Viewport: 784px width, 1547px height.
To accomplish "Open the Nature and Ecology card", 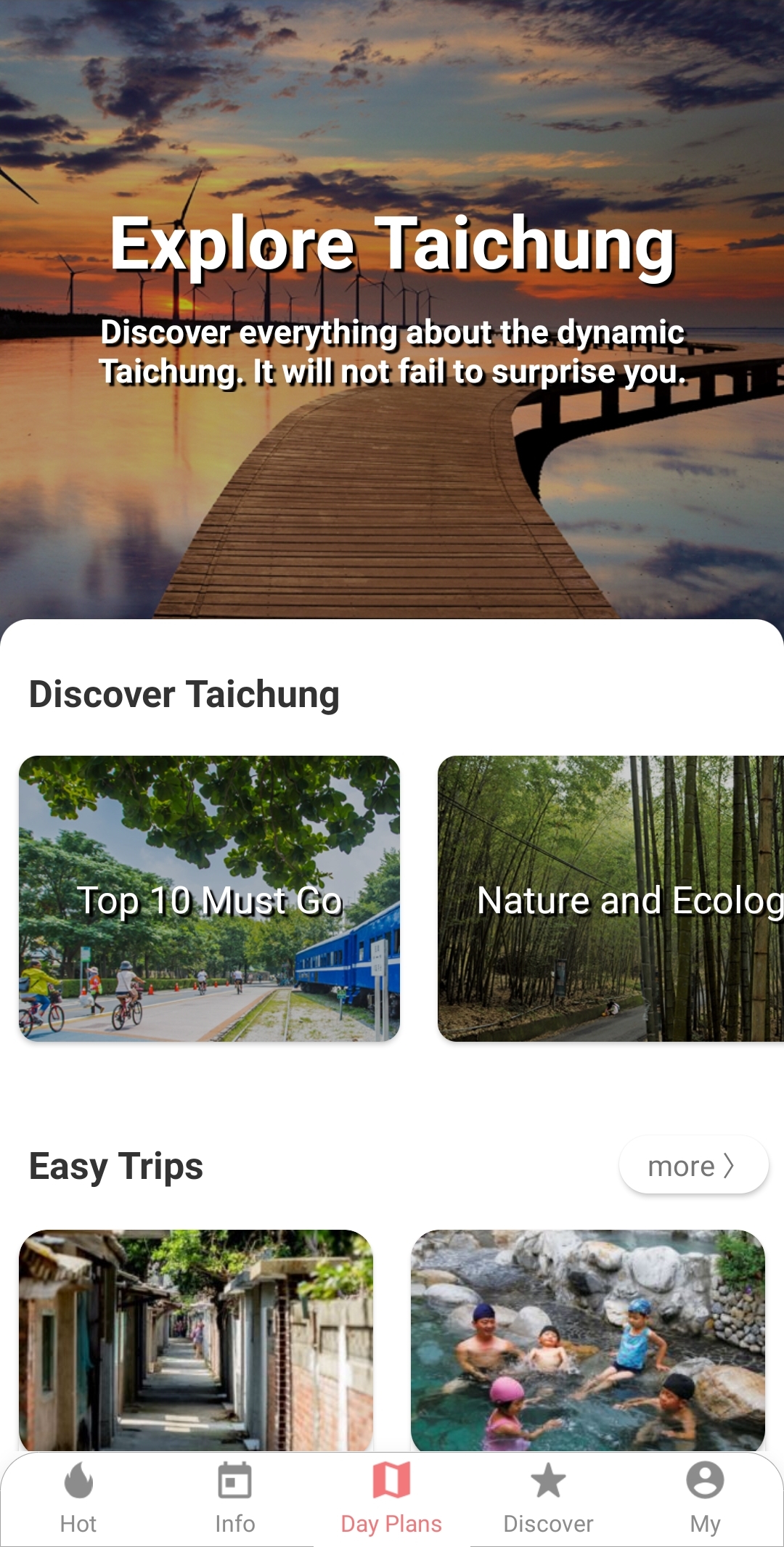I will point(611,898).
